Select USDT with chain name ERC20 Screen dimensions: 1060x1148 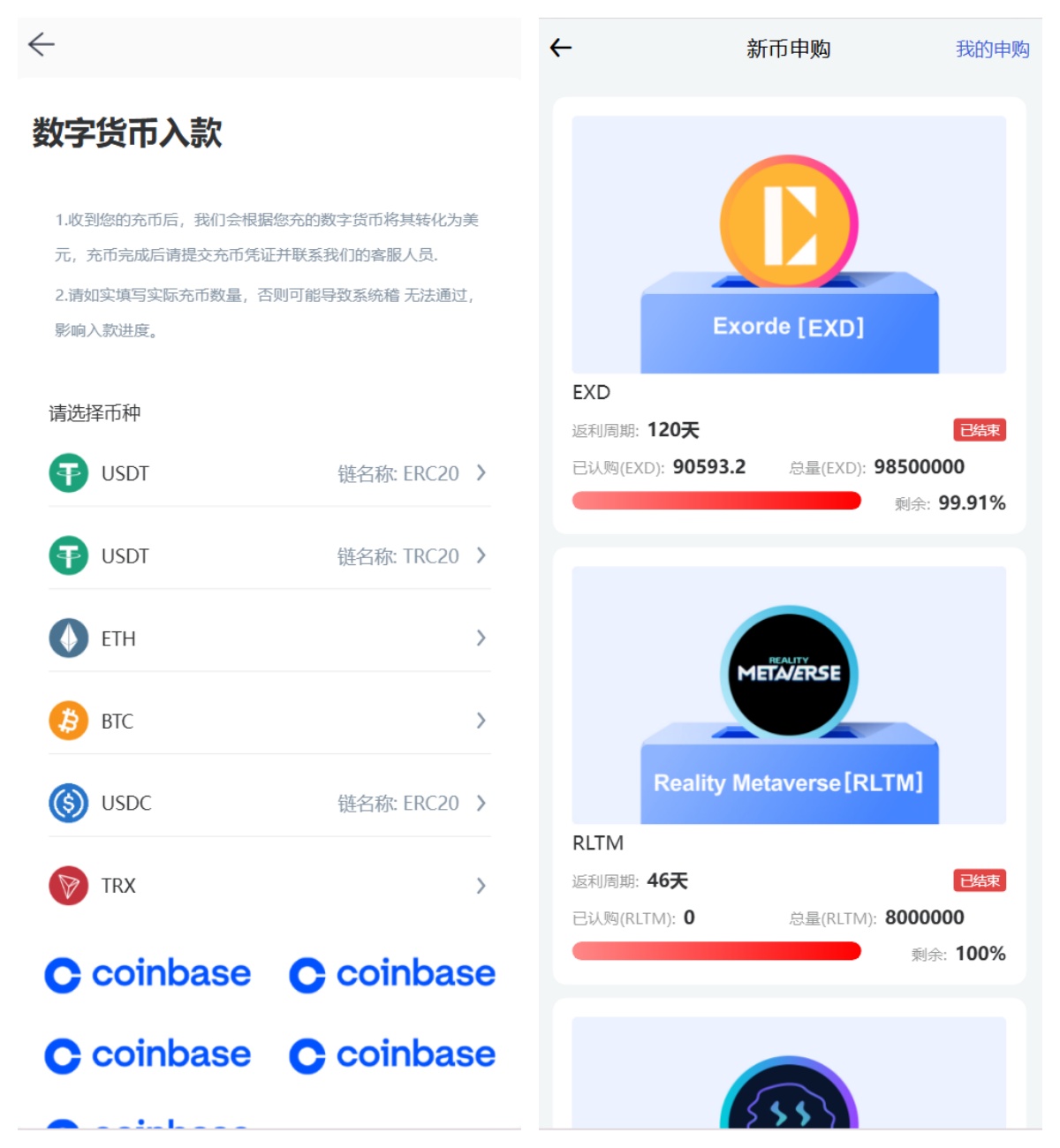tap(269, 473)
